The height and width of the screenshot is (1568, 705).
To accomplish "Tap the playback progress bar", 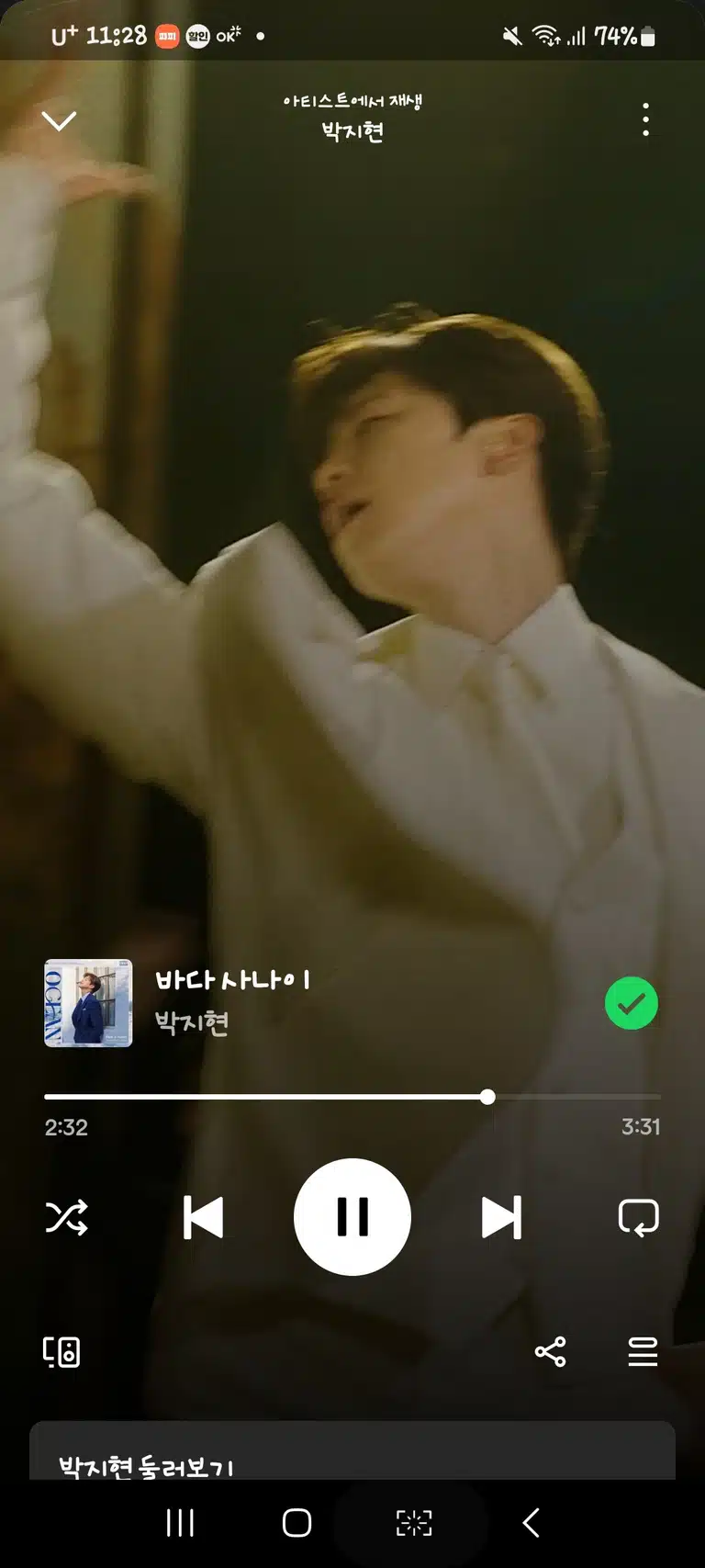I will point(352,1097).
